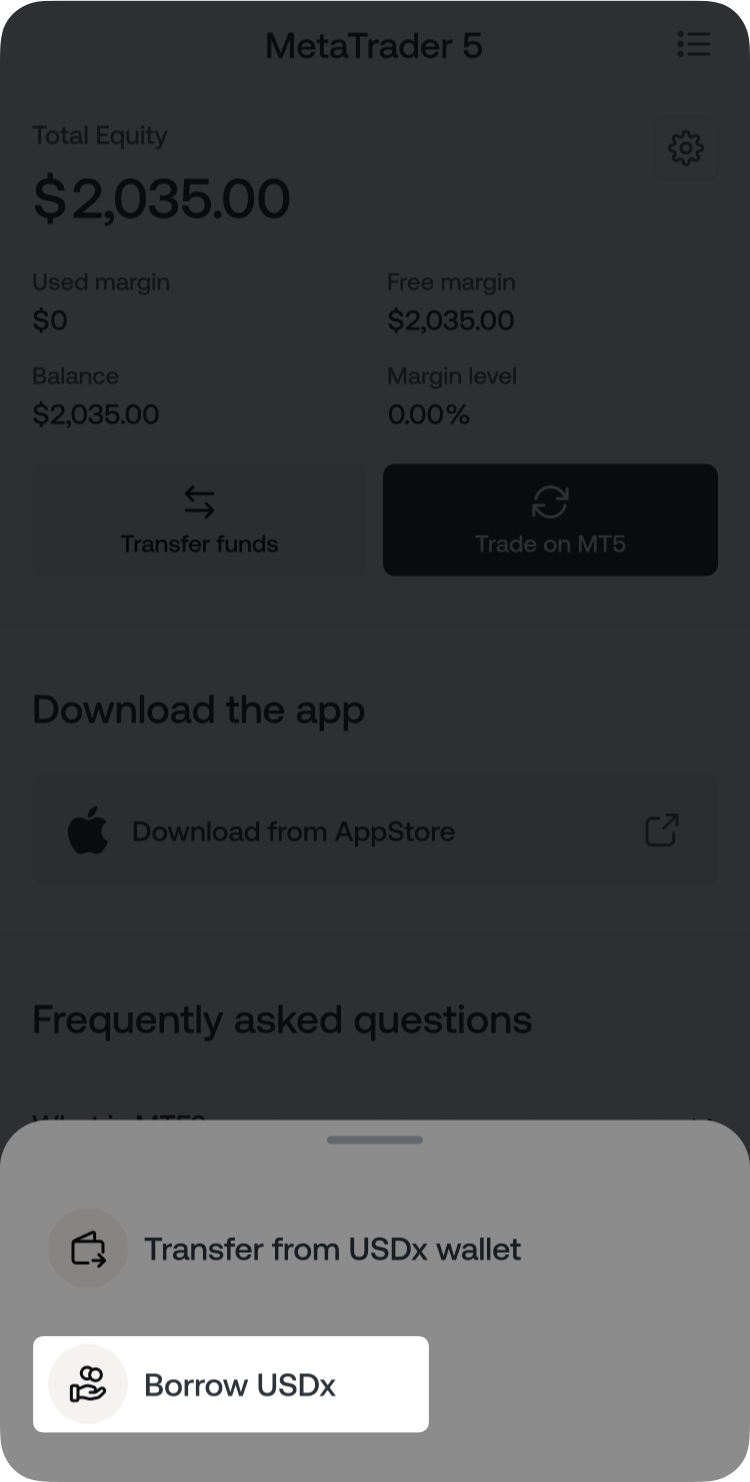Tap the Transfer funds button
Screen dimensions: 750x1482
199,519
